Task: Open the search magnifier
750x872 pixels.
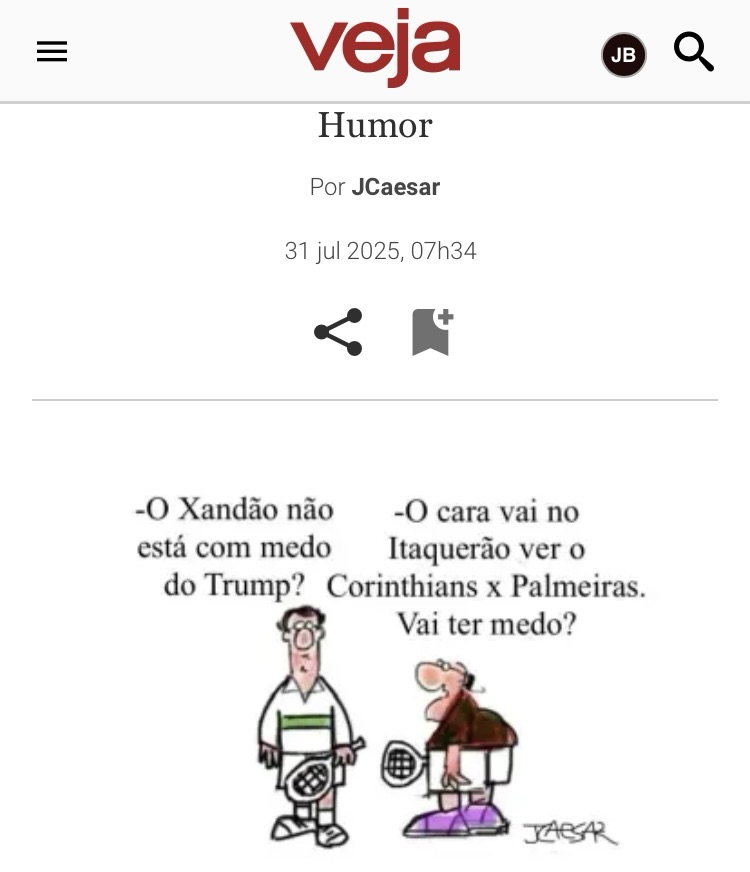Action: [694, 52]
